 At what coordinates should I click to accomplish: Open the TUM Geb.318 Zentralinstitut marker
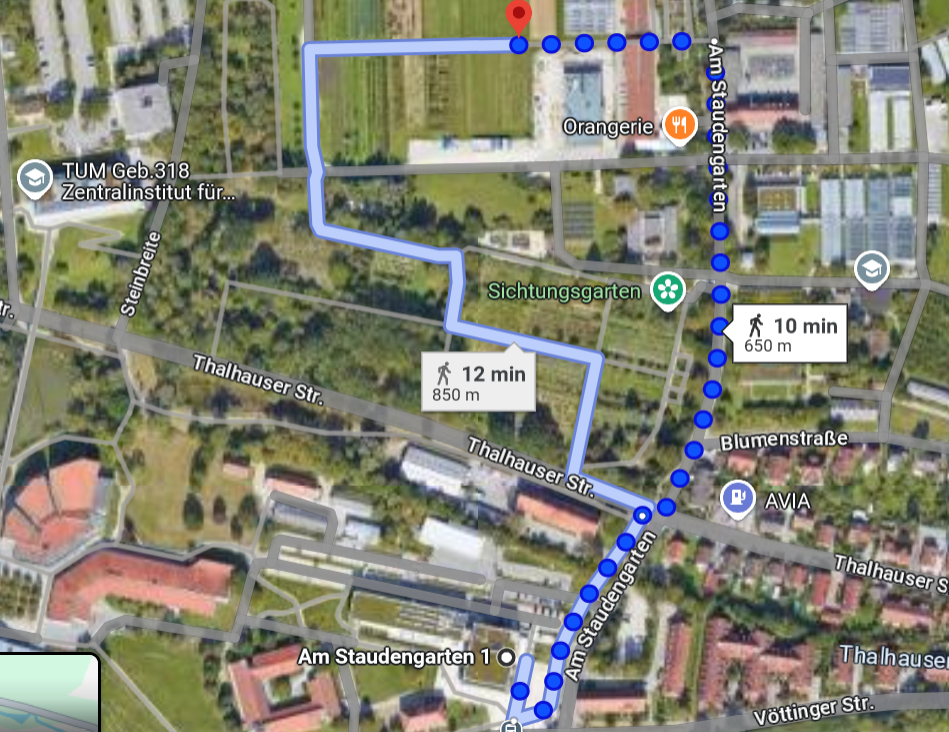point(36,179)
